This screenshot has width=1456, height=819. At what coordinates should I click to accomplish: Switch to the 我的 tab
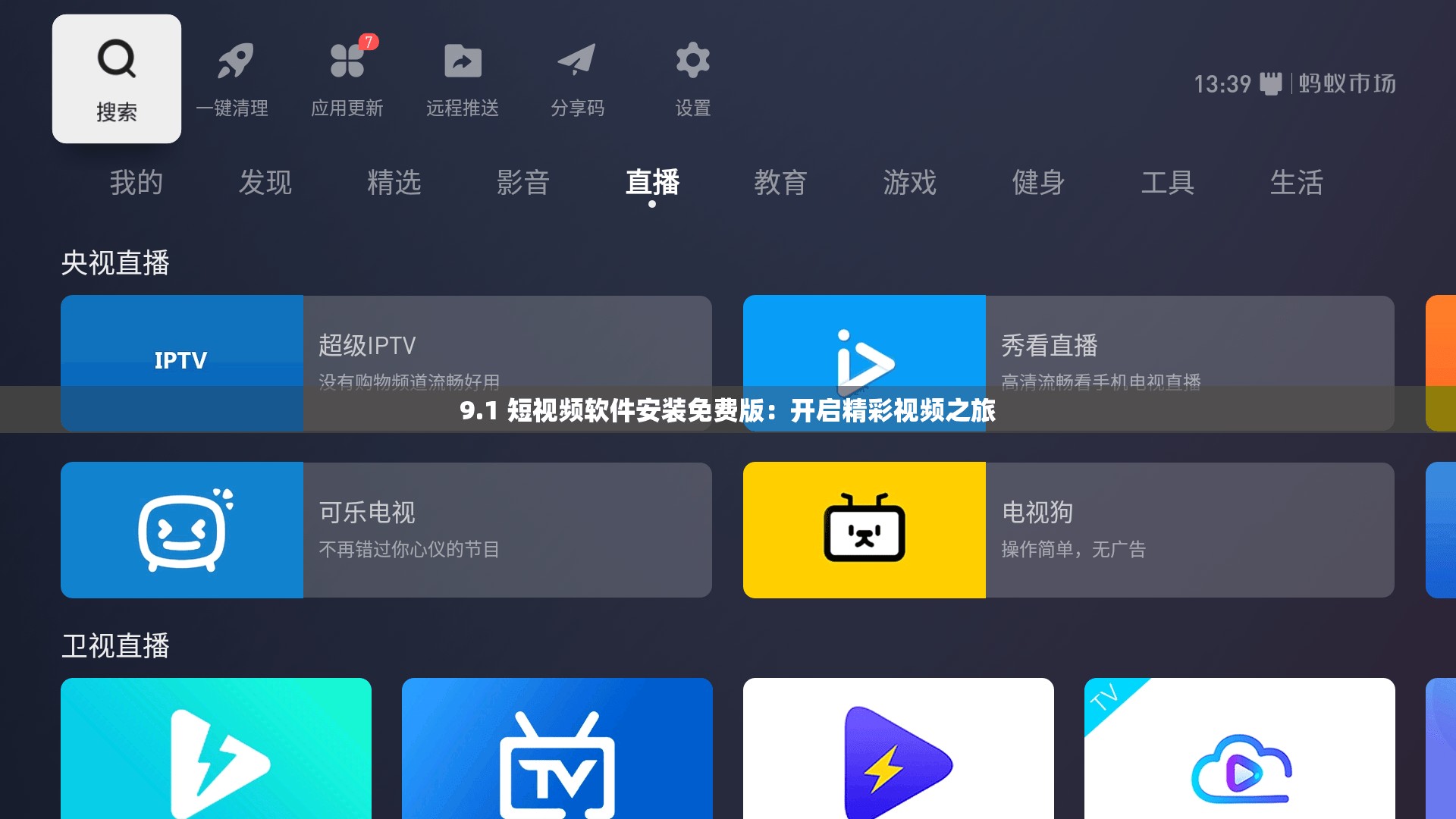pyautogui.click(x=136, y=183)
